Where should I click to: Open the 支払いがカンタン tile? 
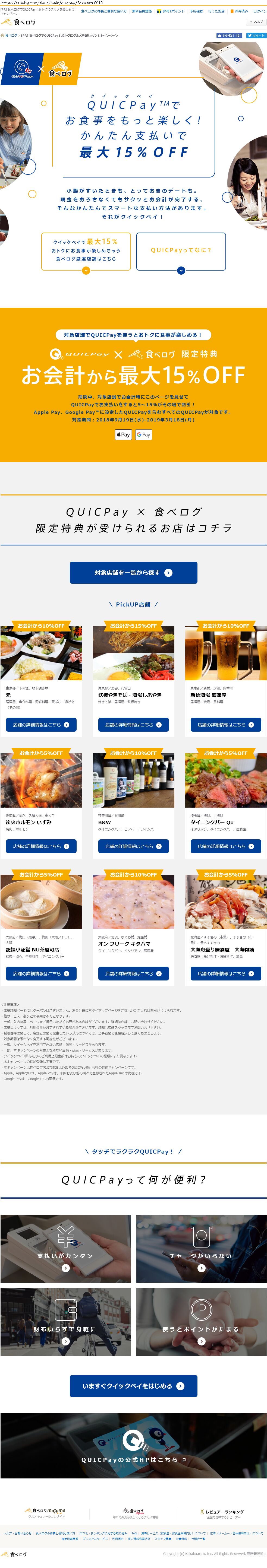pos(66,1247)
